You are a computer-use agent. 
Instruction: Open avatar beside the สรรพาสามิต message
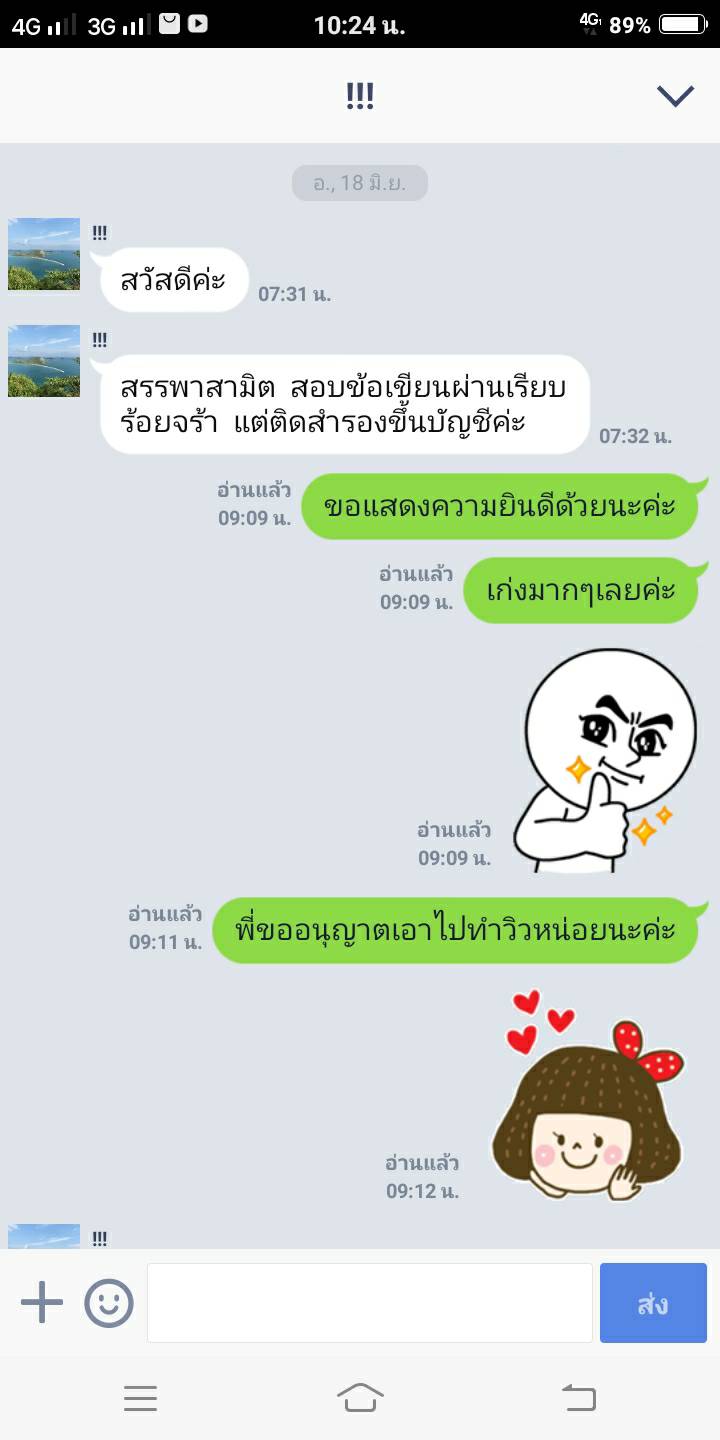[44, 361]
